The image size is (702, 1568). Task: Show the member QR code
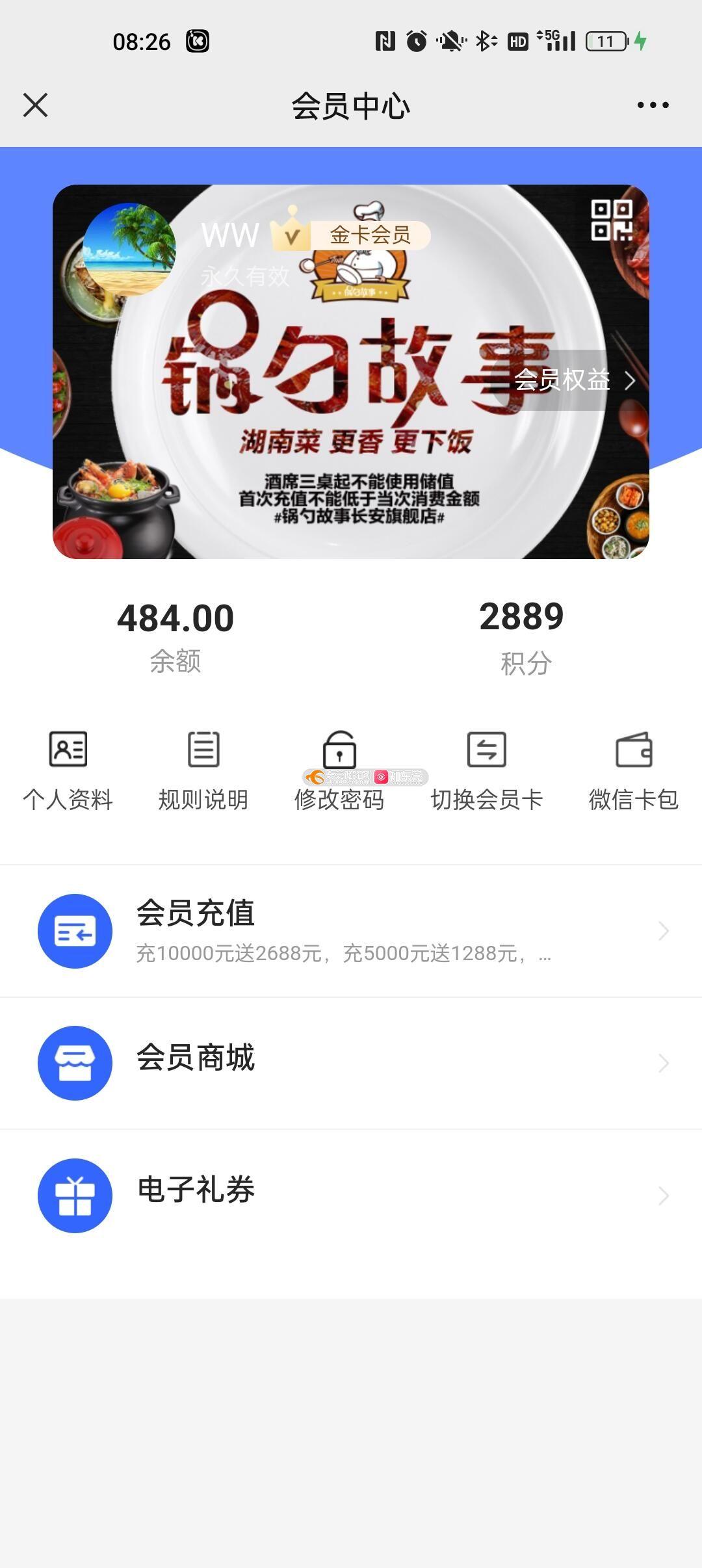click(x=611, y=220)
